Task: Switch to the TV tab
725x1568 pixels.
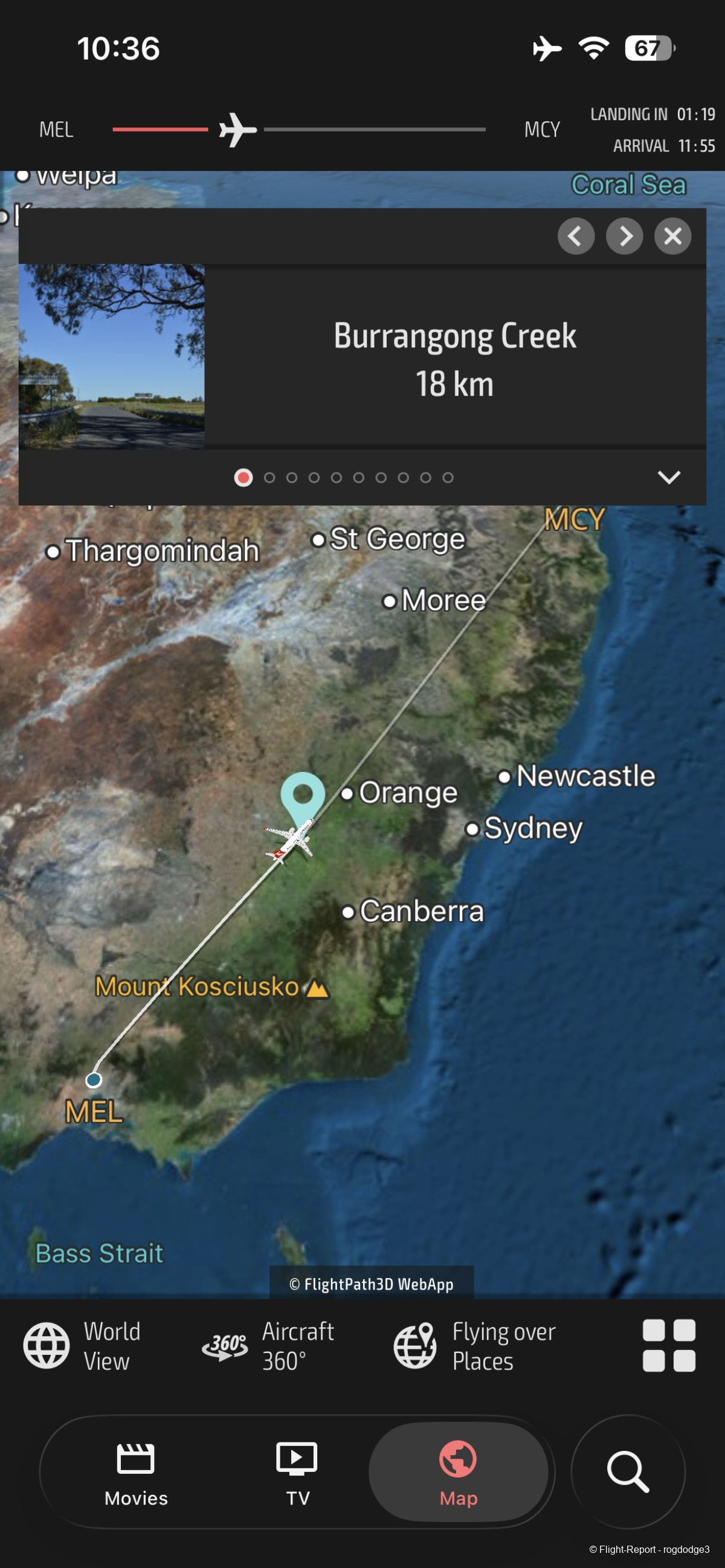Action: click(x=297, y=1472)
